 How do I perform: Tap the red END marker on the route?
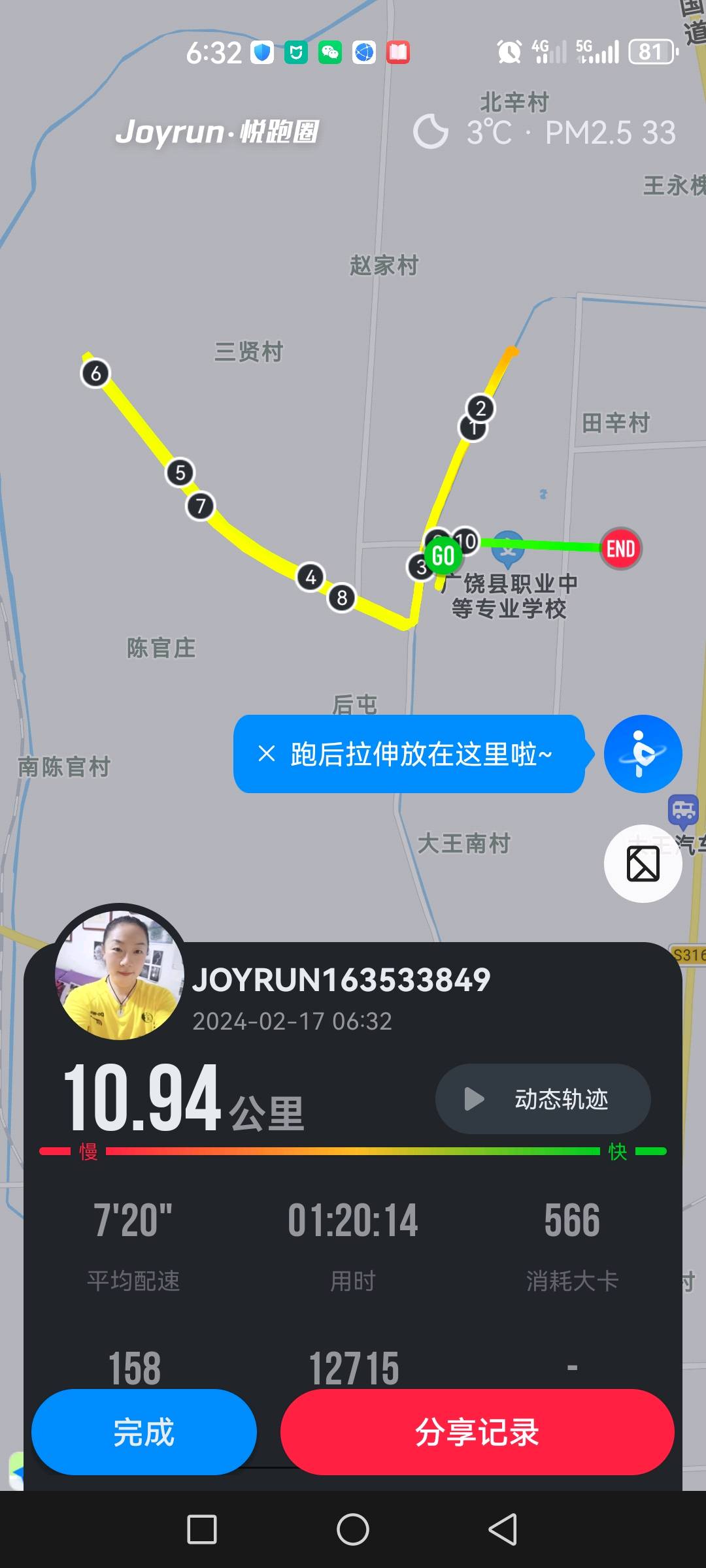click(620, 548)
